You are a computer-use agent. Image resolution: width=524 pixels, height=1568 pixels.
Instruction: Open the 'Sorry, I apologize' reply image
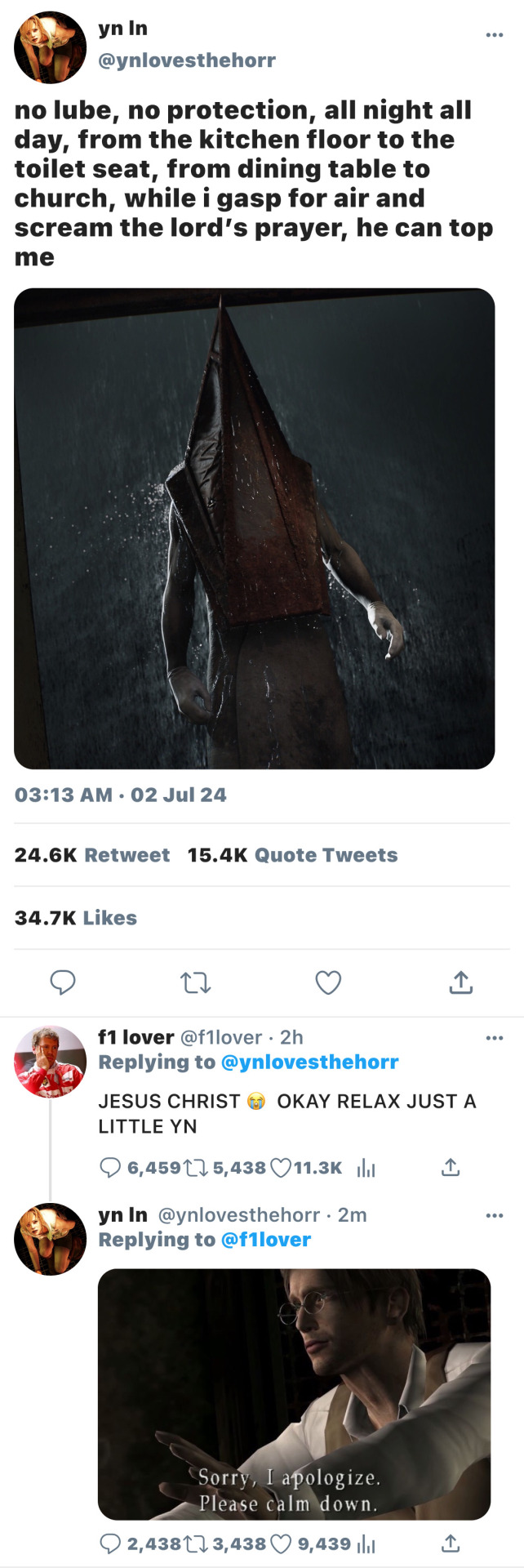pyautogui.click(x=294, y=1393)
